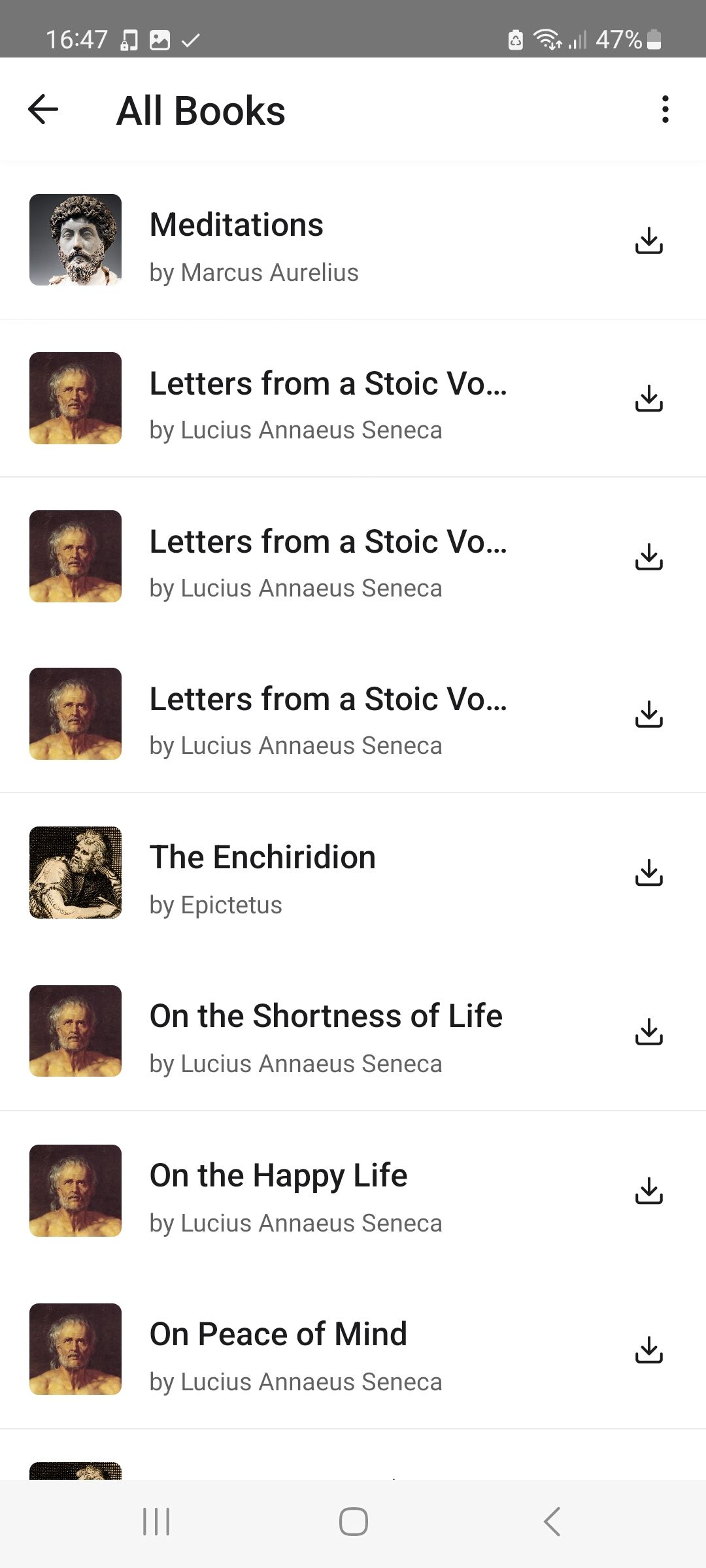Tap the back arrow to leave All Books
The image size is (706, 1568).
(43, 110)
